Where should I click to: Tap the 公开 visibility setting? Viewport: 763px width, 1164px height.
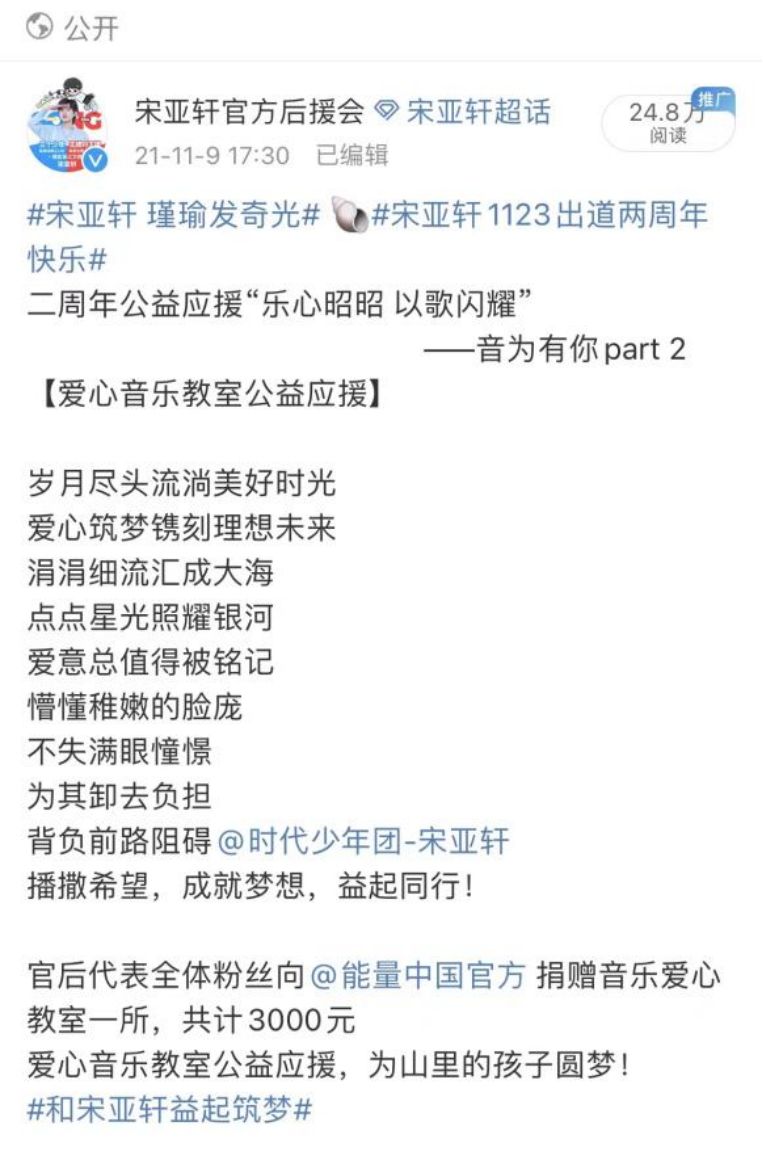tap(73, 28)
